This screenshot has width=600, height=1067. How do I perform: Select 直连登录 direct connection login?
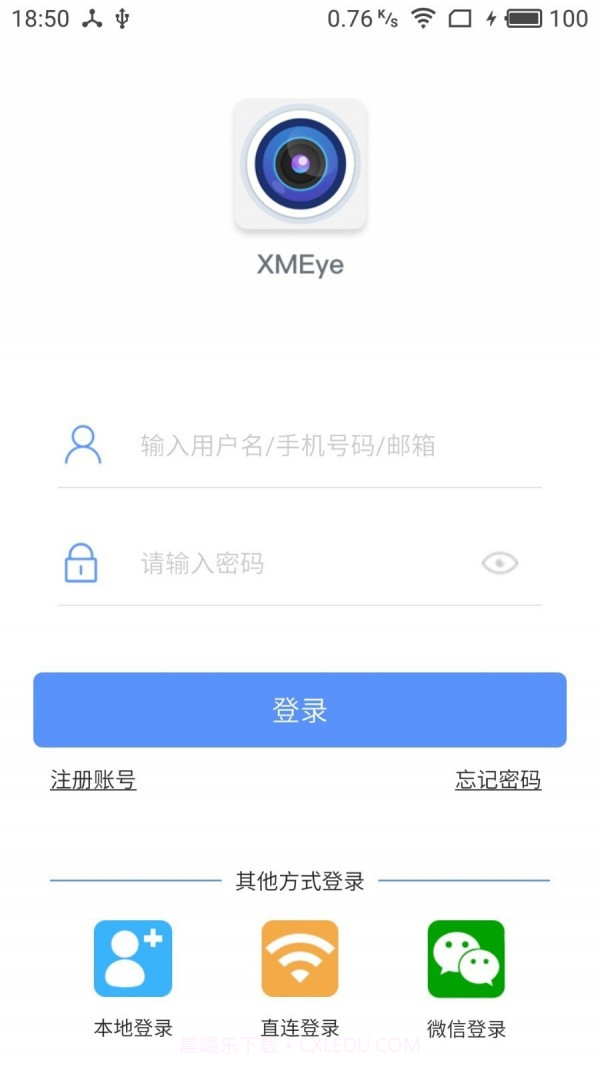(300, 959)
